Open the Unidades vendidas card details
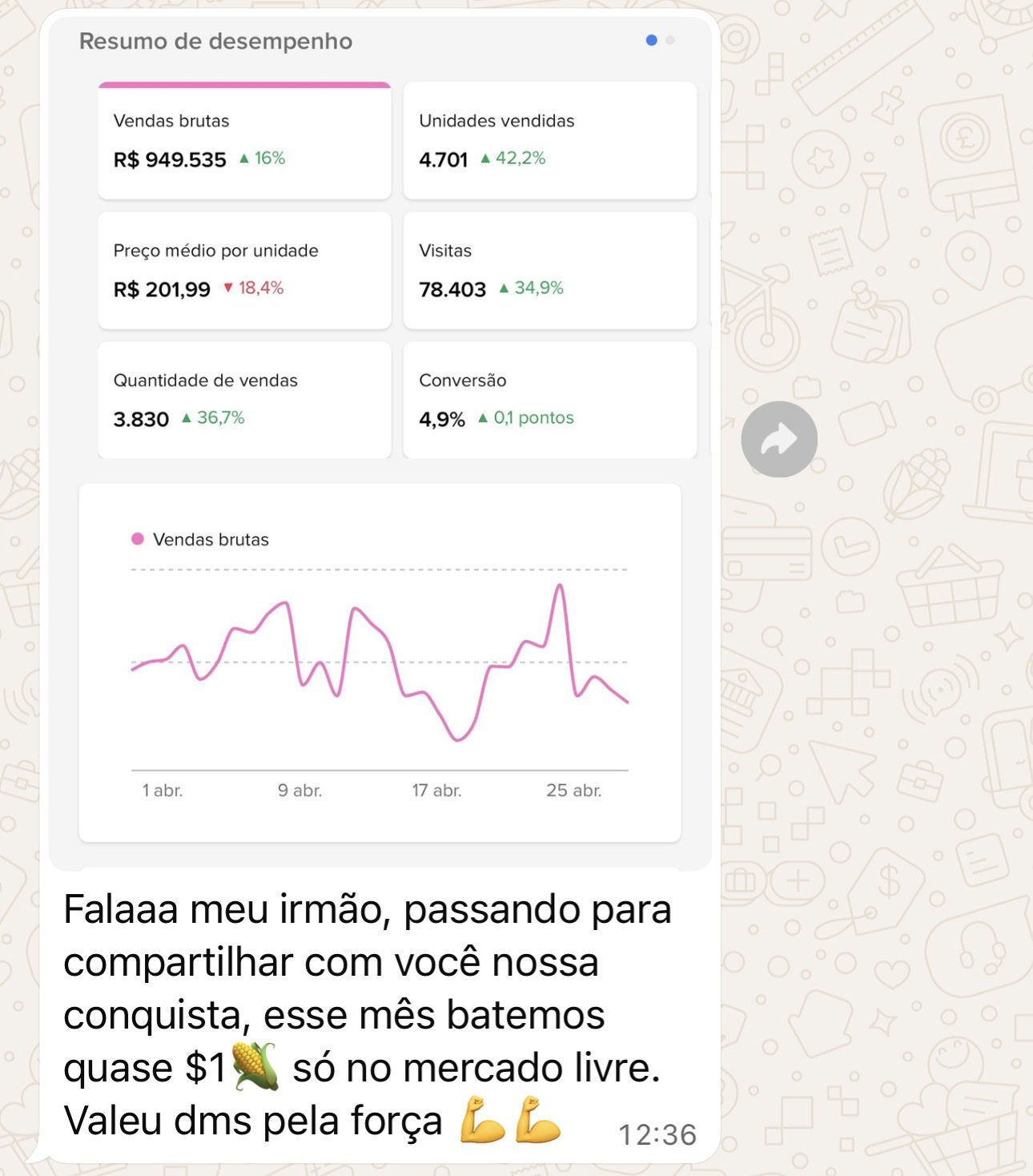Screen dimensions: 1033x1176 point(550,140)
